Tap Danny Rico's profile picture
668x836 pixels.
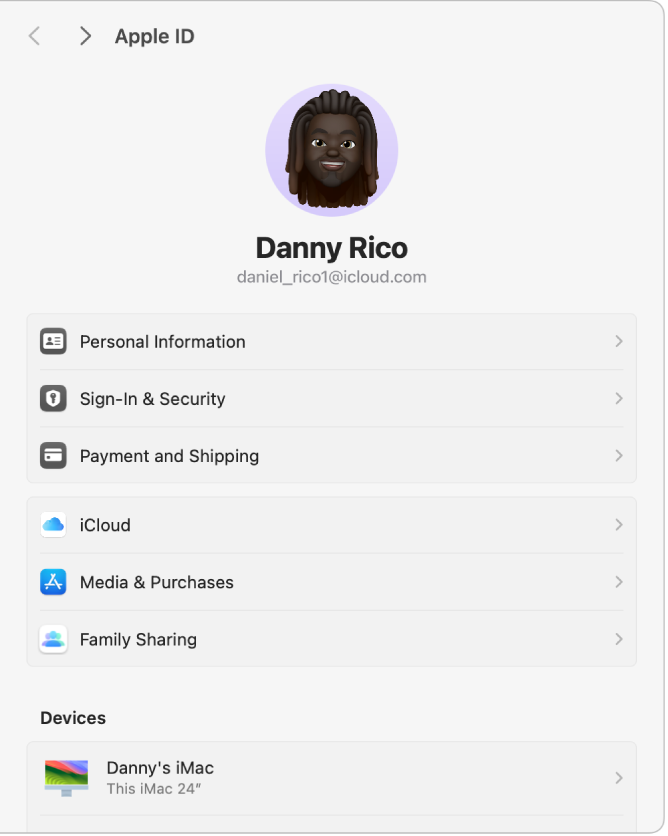(x=331, y=151)
